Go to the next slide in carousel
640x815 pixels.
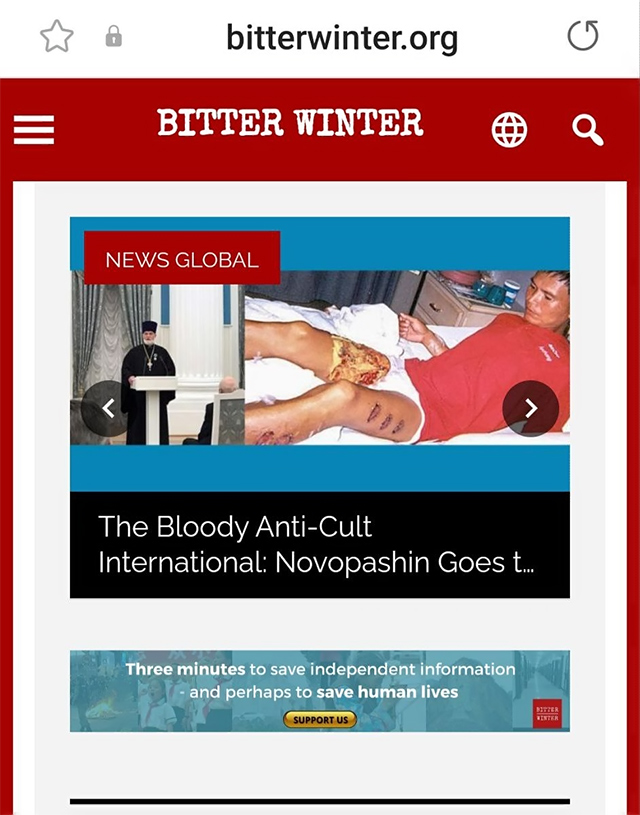pos(530,408)
